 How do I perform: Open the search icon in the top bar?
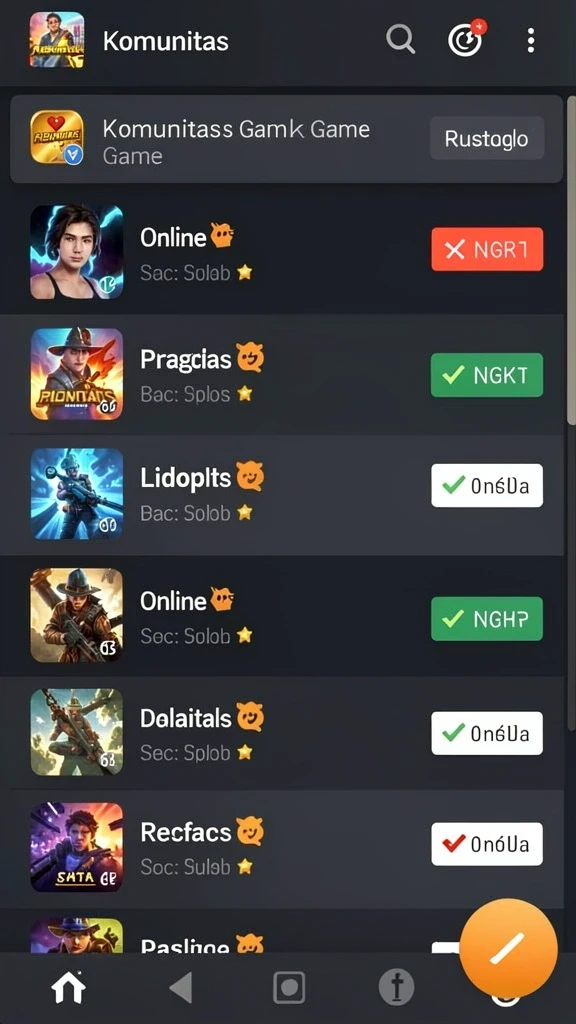coord(400,40)
